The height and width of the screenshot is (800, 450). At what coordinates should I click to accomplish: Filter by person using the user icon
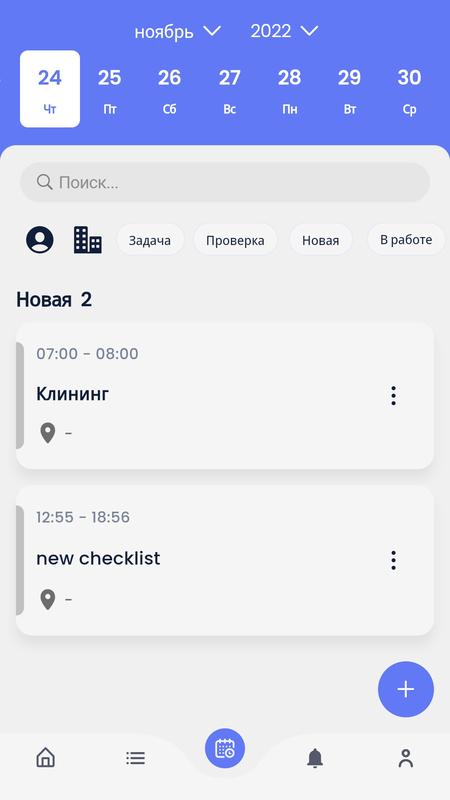tap(40, 240)
